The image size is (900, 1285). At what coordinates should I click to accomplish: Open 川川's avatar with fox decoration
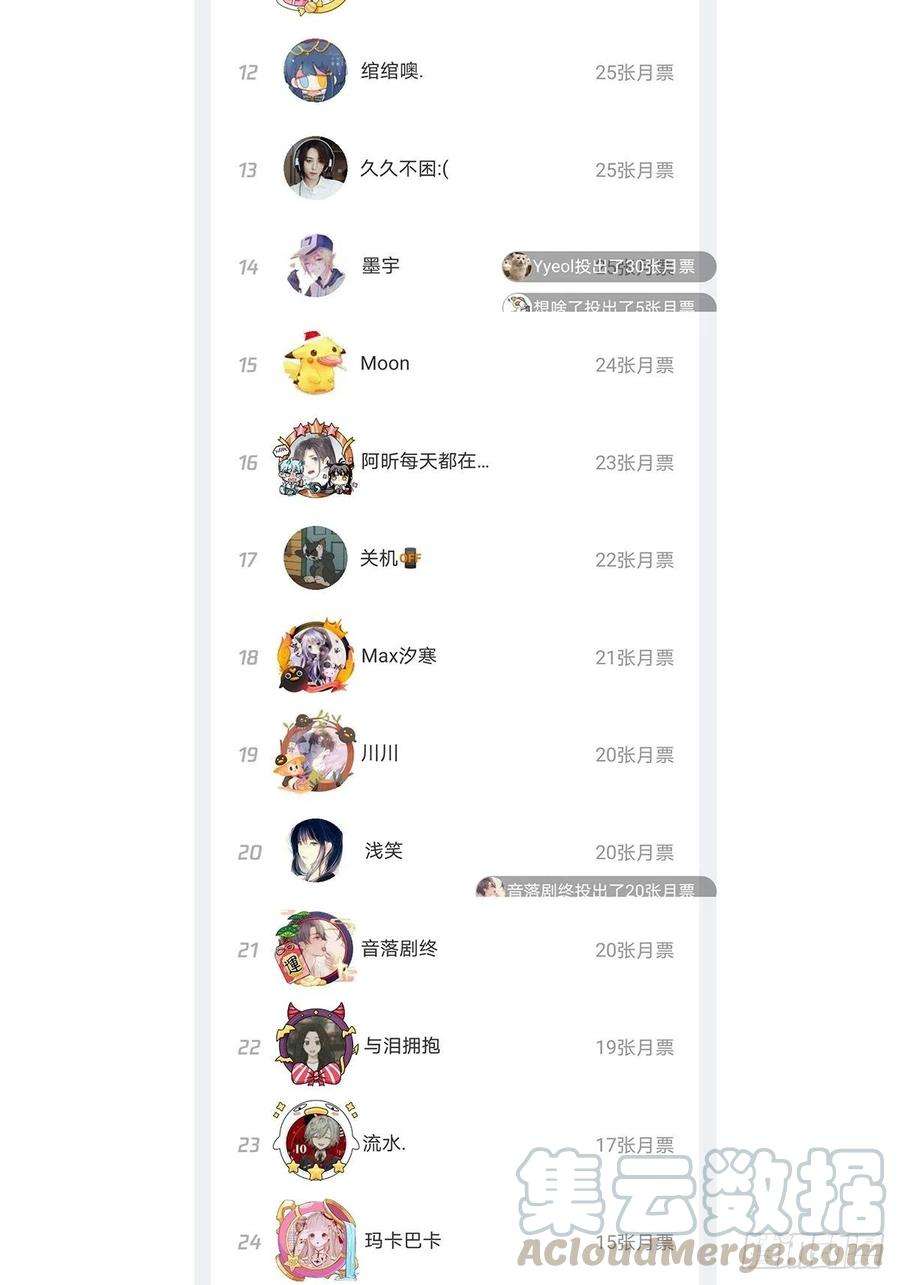point(314,754)
